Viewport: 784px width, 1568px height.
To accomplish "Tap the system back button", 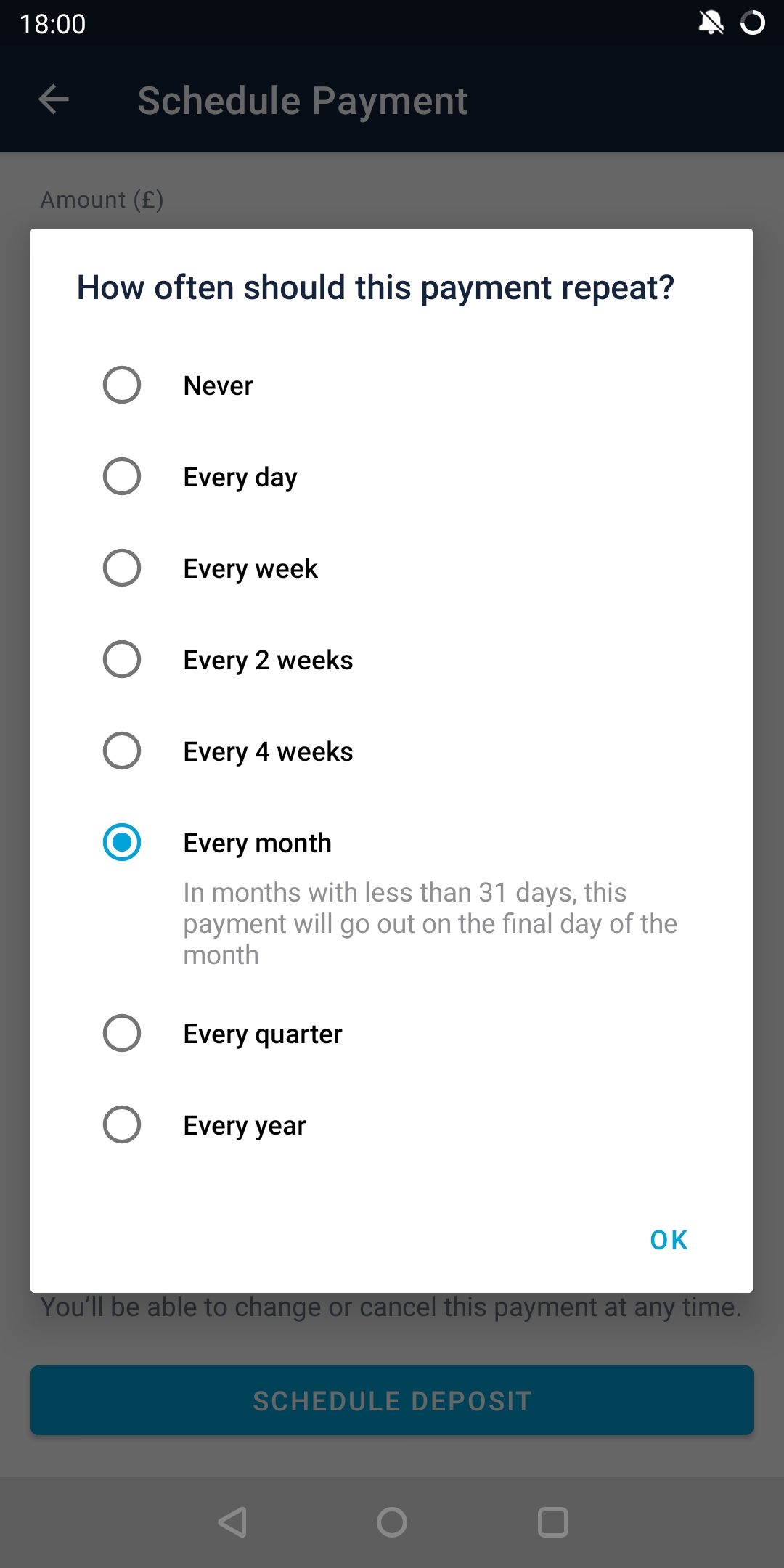I will [x=233, y=1522].
